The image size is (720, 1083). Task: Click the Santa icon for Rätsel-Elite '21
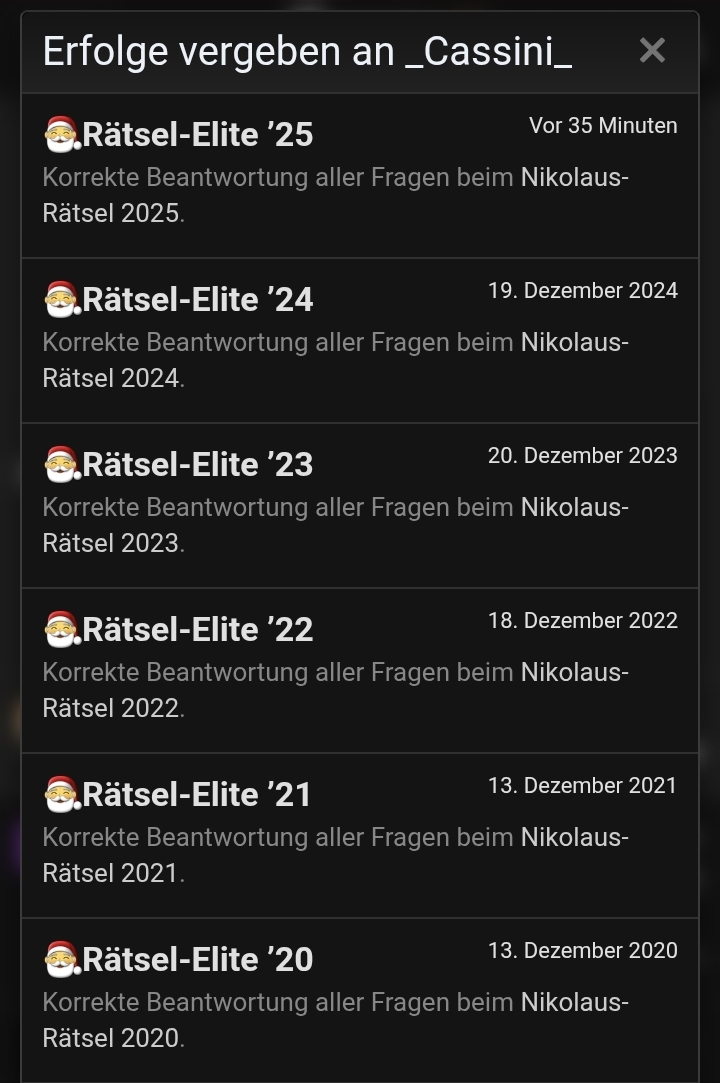(60, 791)
